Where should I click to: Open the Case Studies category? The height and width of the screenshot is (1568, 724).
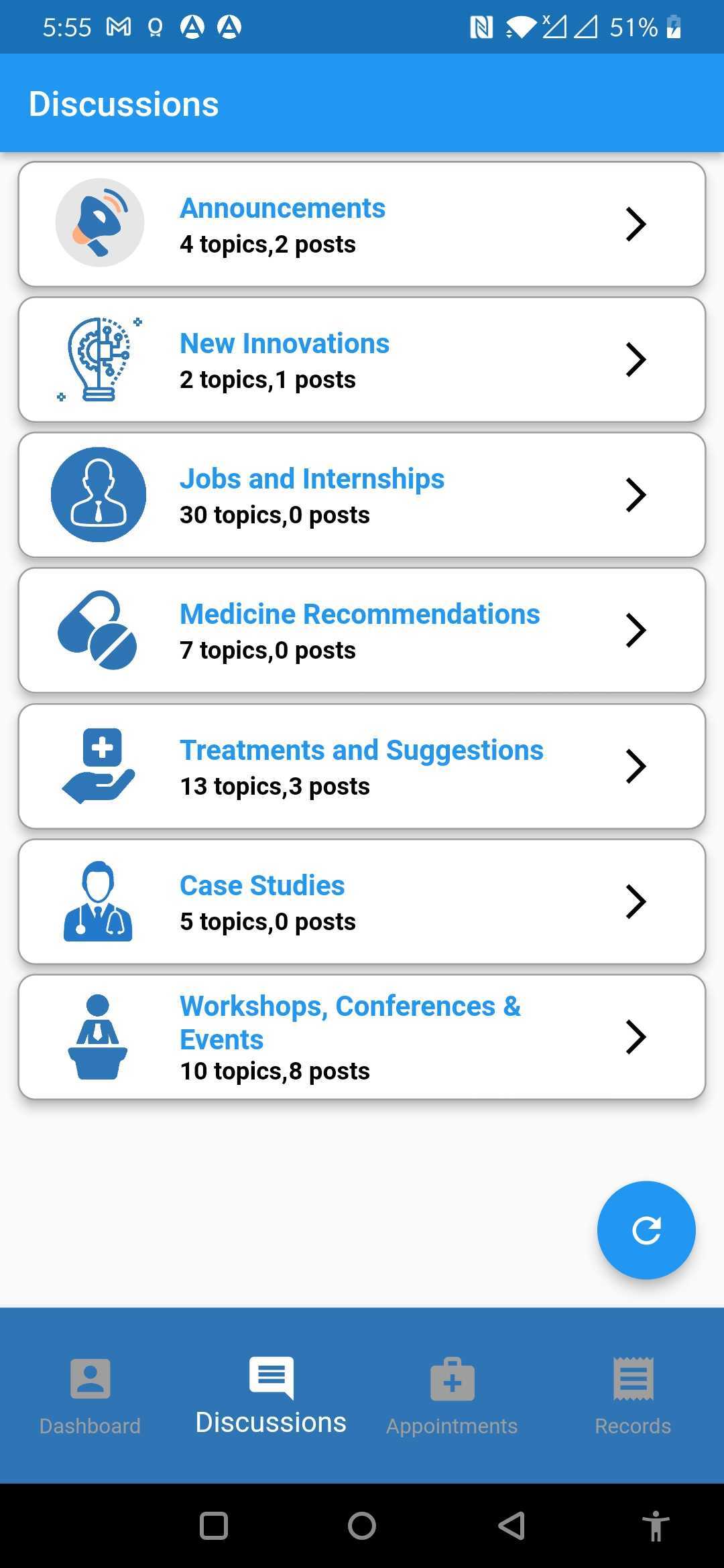point(362,902)
